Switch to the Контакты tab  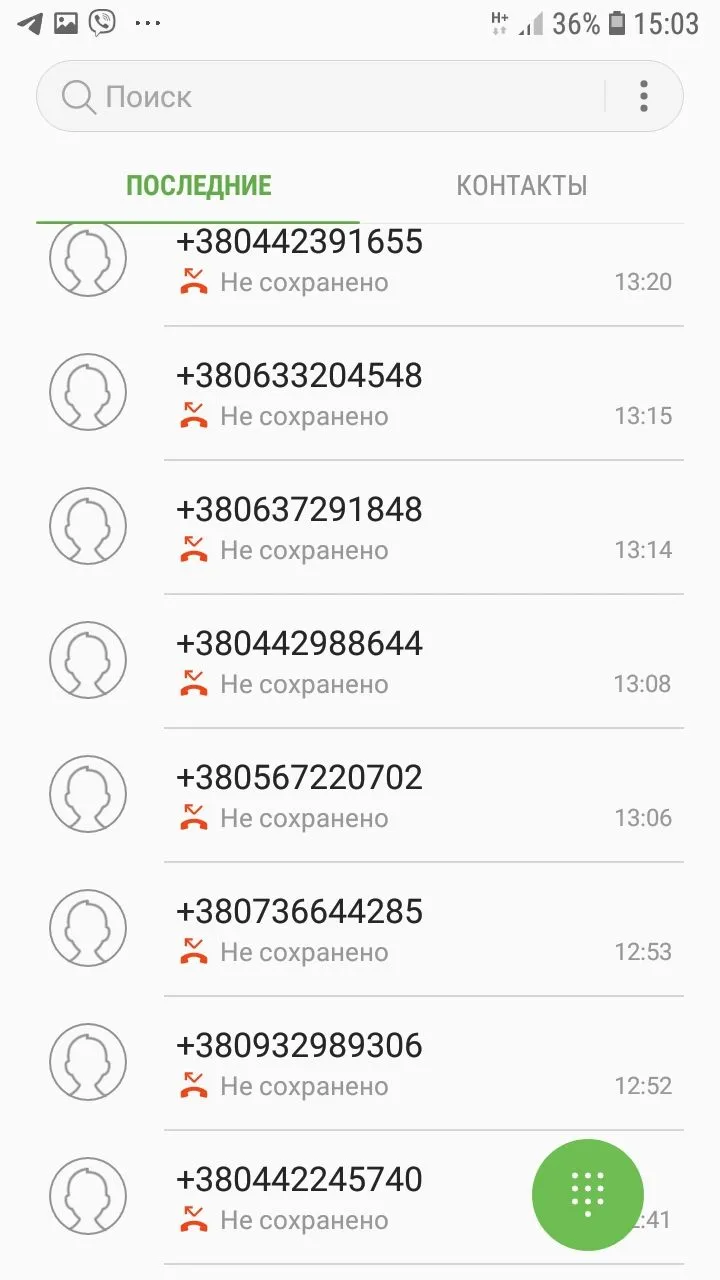521,186
